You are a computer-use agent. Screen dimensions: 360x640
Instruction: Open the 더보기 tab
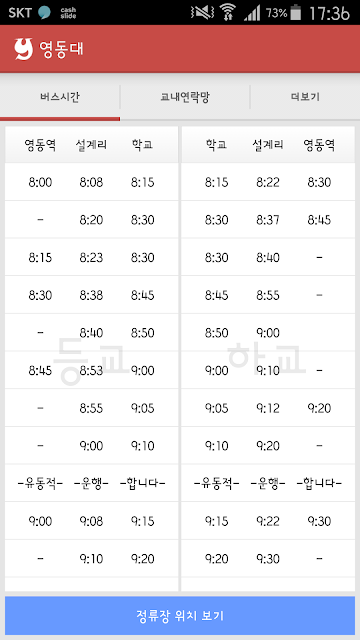[305, 97]
